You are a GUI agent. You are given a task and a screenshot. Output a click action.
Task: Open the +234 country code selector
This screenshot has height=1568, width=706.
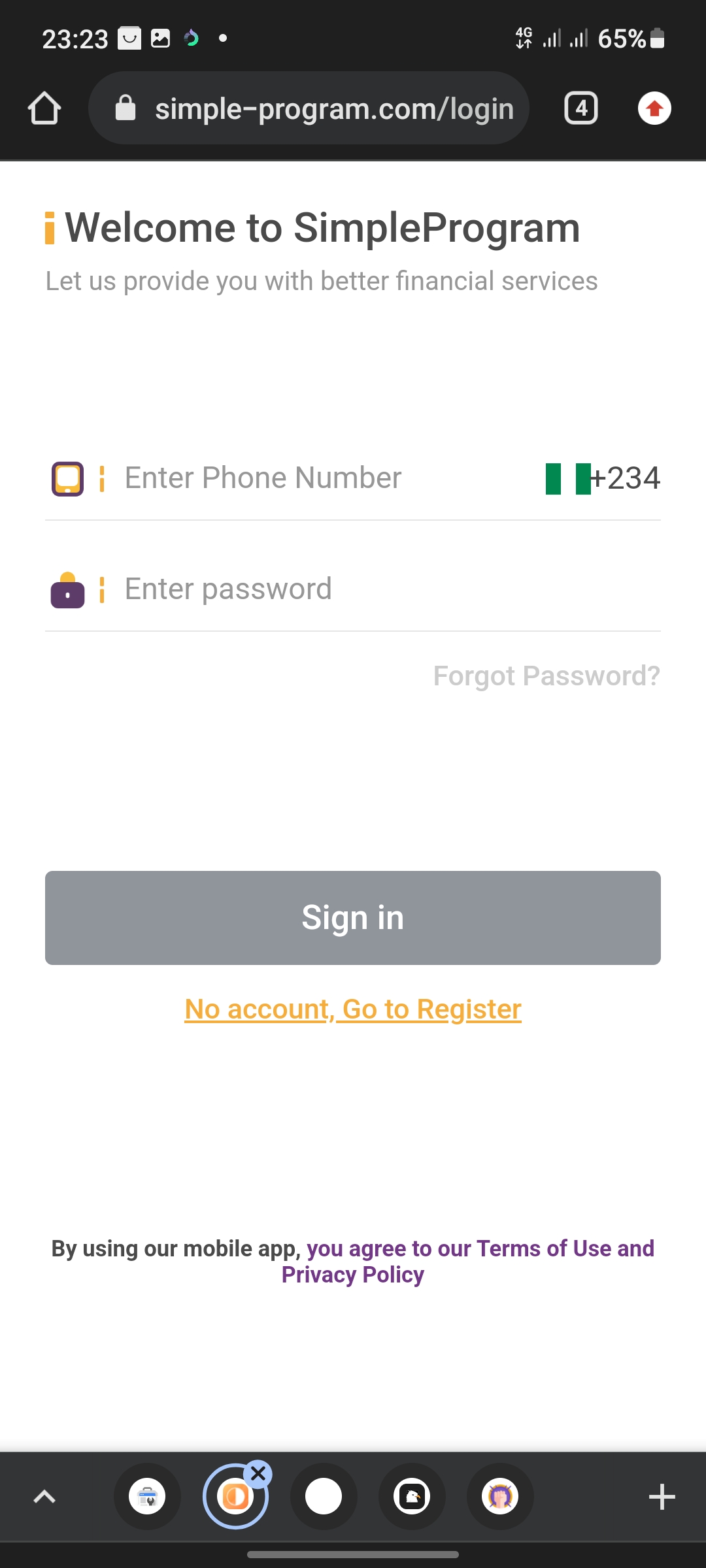coord(603,478)
